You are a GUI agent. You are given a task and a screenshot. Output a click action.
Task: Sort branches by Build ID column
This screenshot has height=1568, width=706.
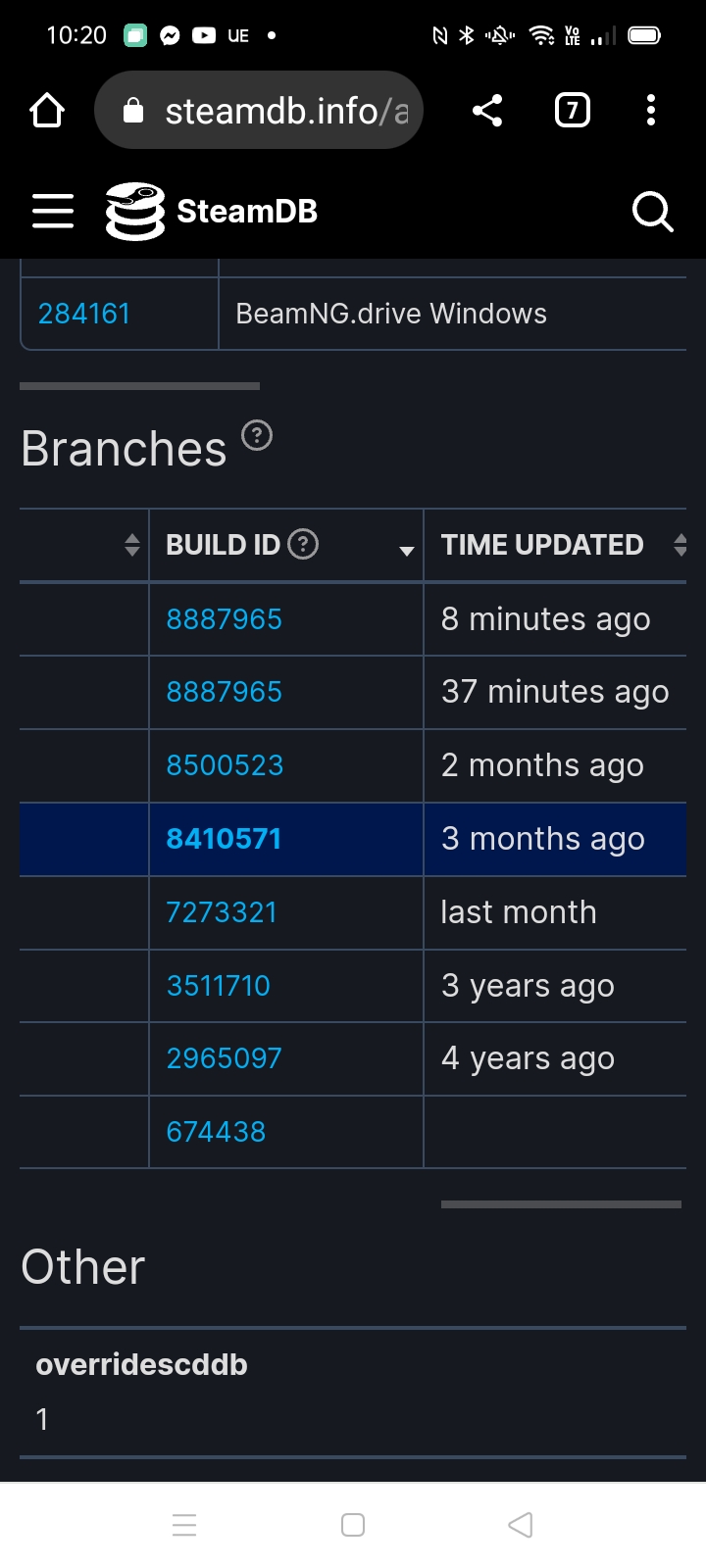coord(285,545)
